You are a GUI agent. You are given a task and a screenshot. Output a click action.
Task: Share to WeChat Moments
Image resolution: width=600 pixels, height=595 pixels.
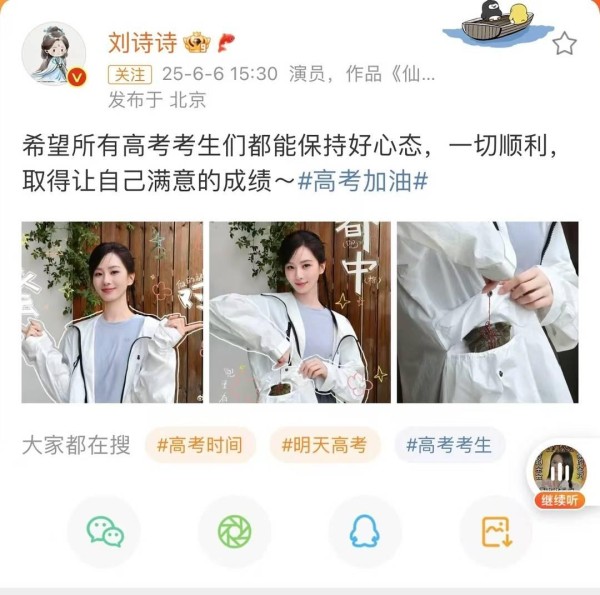[x=234, y=531]
